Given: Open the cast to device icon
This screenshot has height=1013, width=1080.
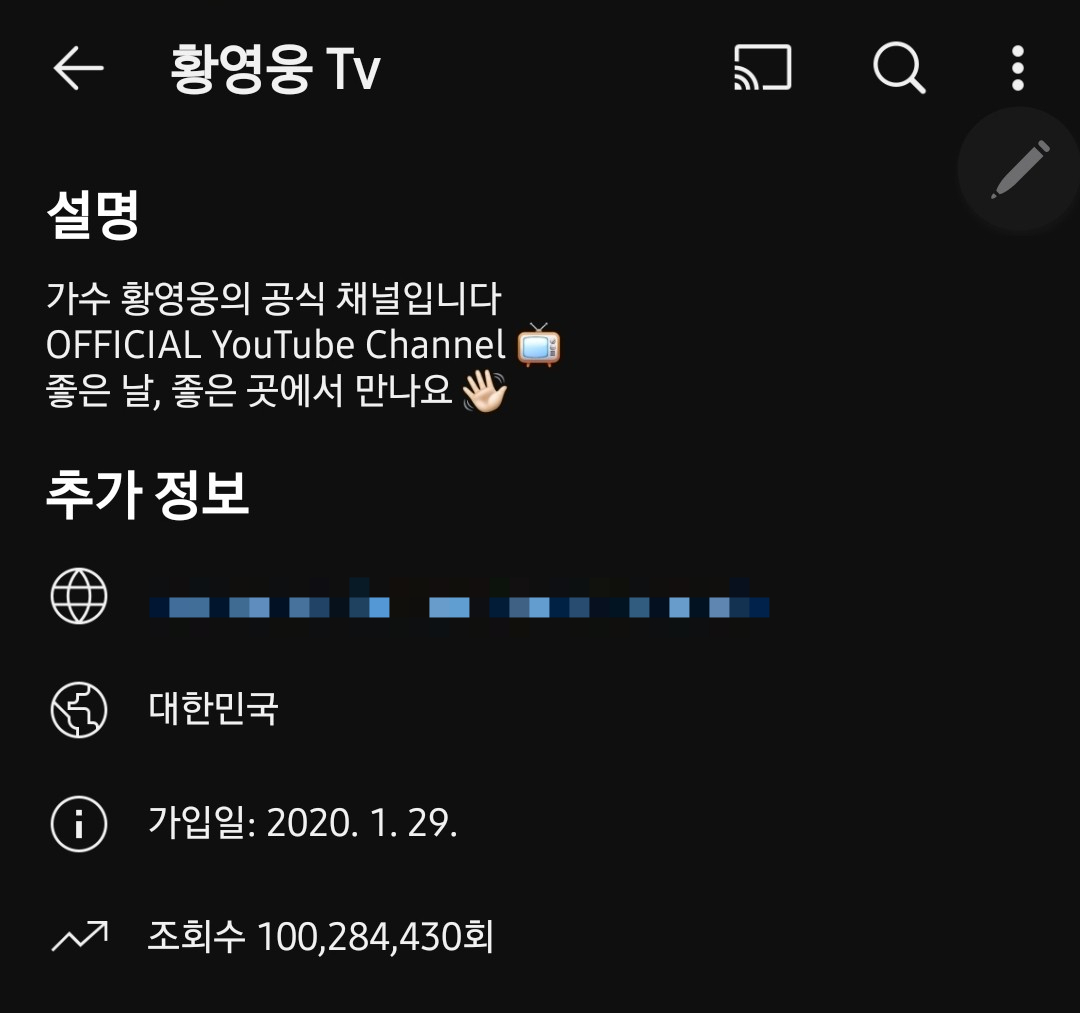Looking at the screenshot, I should (762, 68).
